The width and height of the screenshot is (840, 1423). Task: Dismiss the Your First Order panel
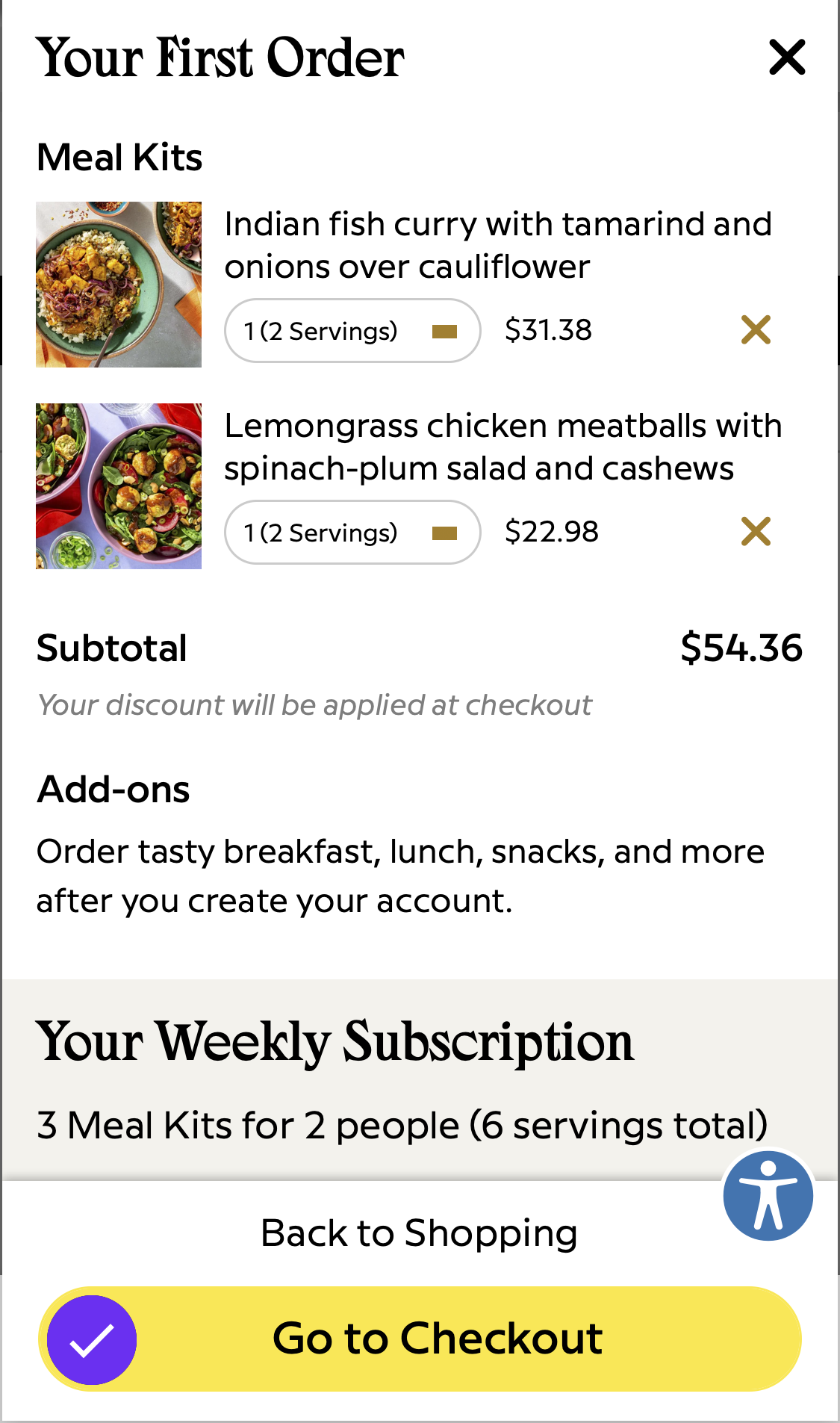[785, 58]
